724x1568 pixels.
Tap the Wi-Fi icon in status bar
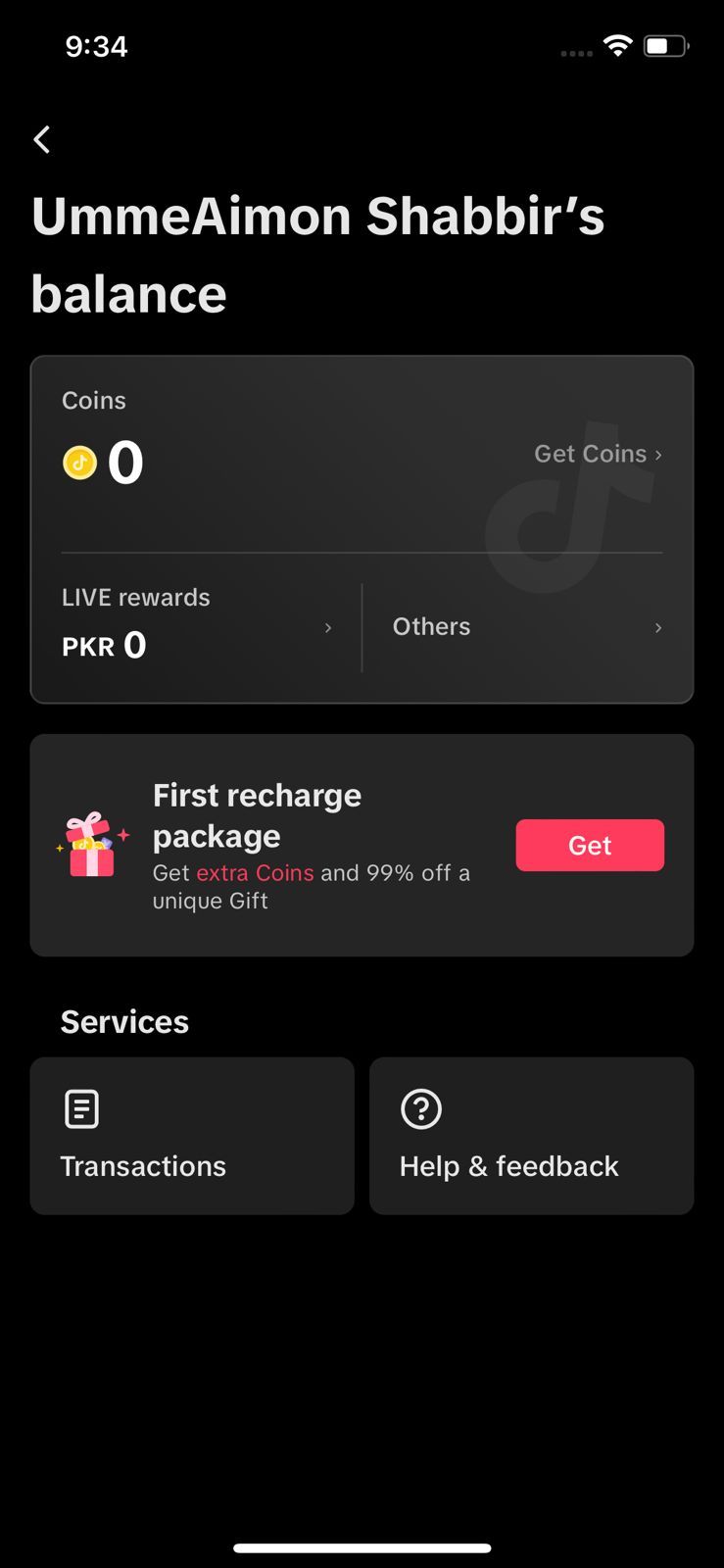[x=617, y=45]
